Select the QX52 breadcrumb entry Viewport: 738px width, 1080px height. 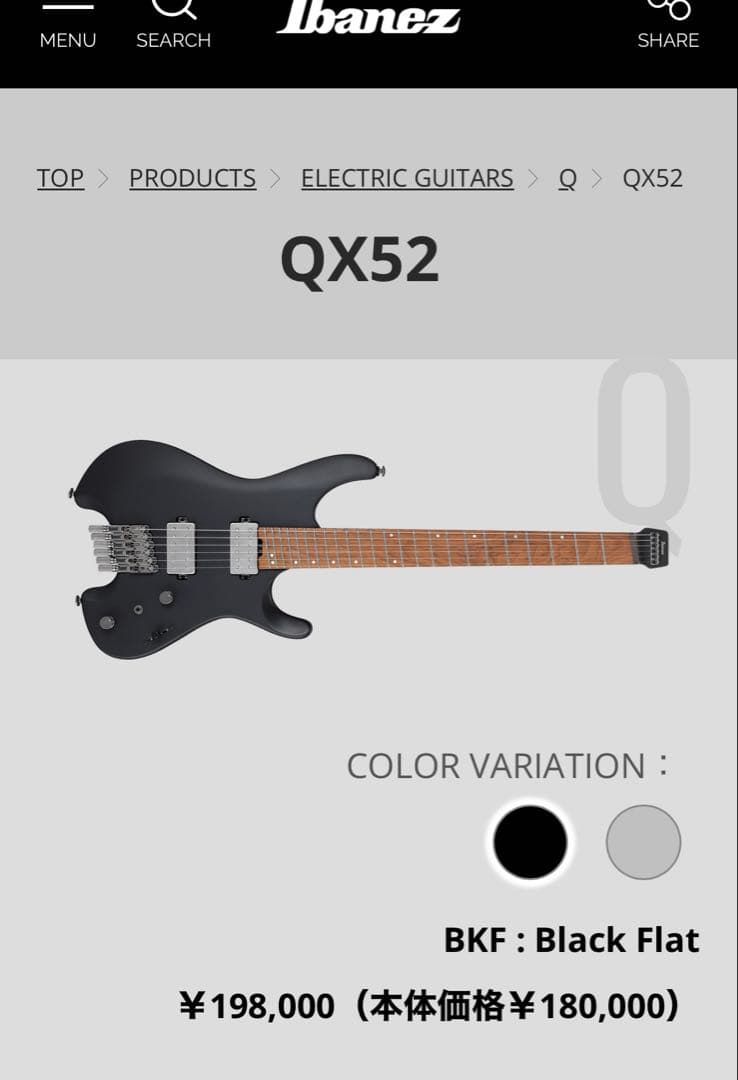pyautogui.click(x=650, y=178)
